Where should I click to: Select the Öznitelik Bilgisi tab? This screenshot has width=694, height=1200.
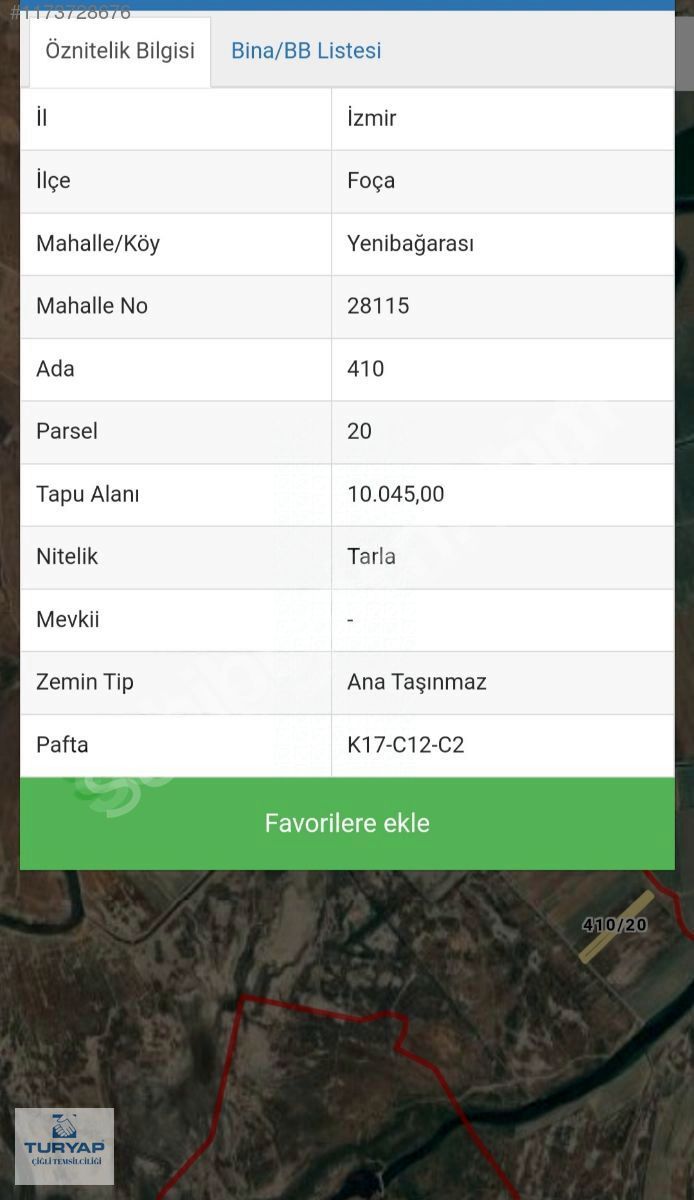click(x=120, y=51)
